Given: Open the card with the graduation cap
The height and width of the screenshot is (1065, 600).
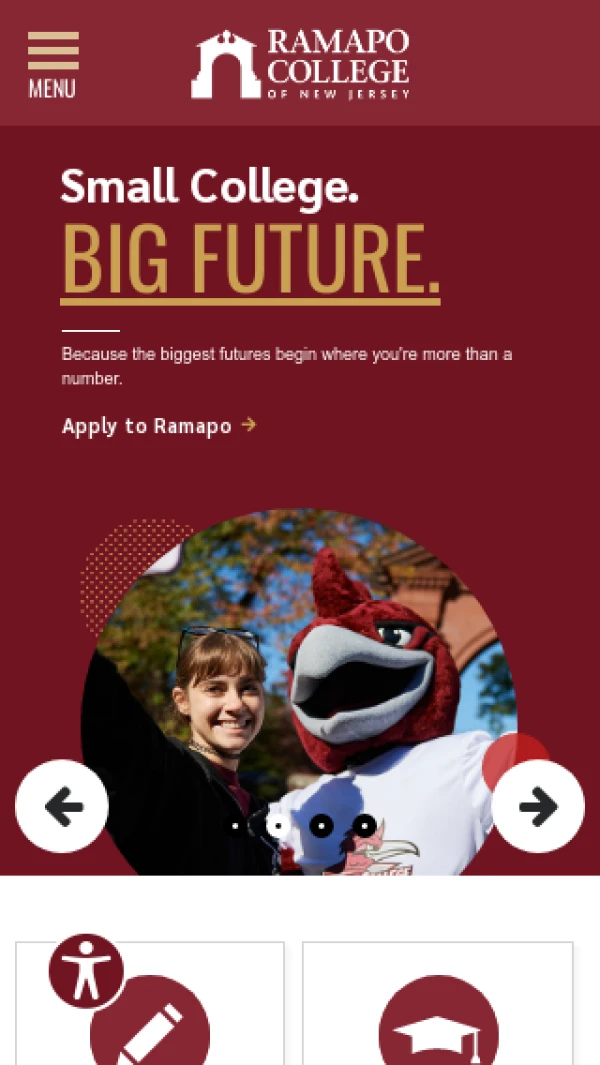Looking at the screenshot, I should point(438,1004).
